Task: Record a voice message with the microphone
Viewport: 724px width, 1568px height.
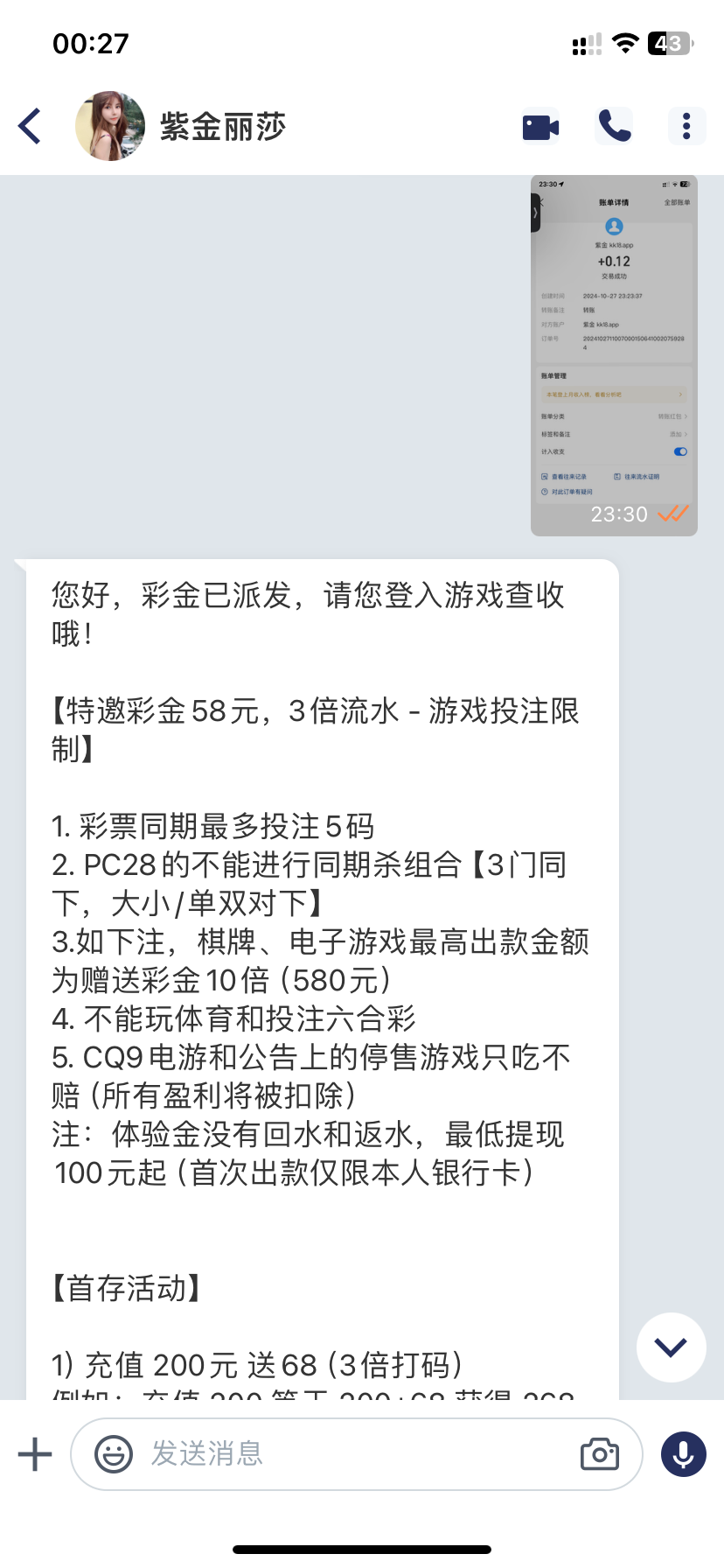Action: (x=683, y=1454)
